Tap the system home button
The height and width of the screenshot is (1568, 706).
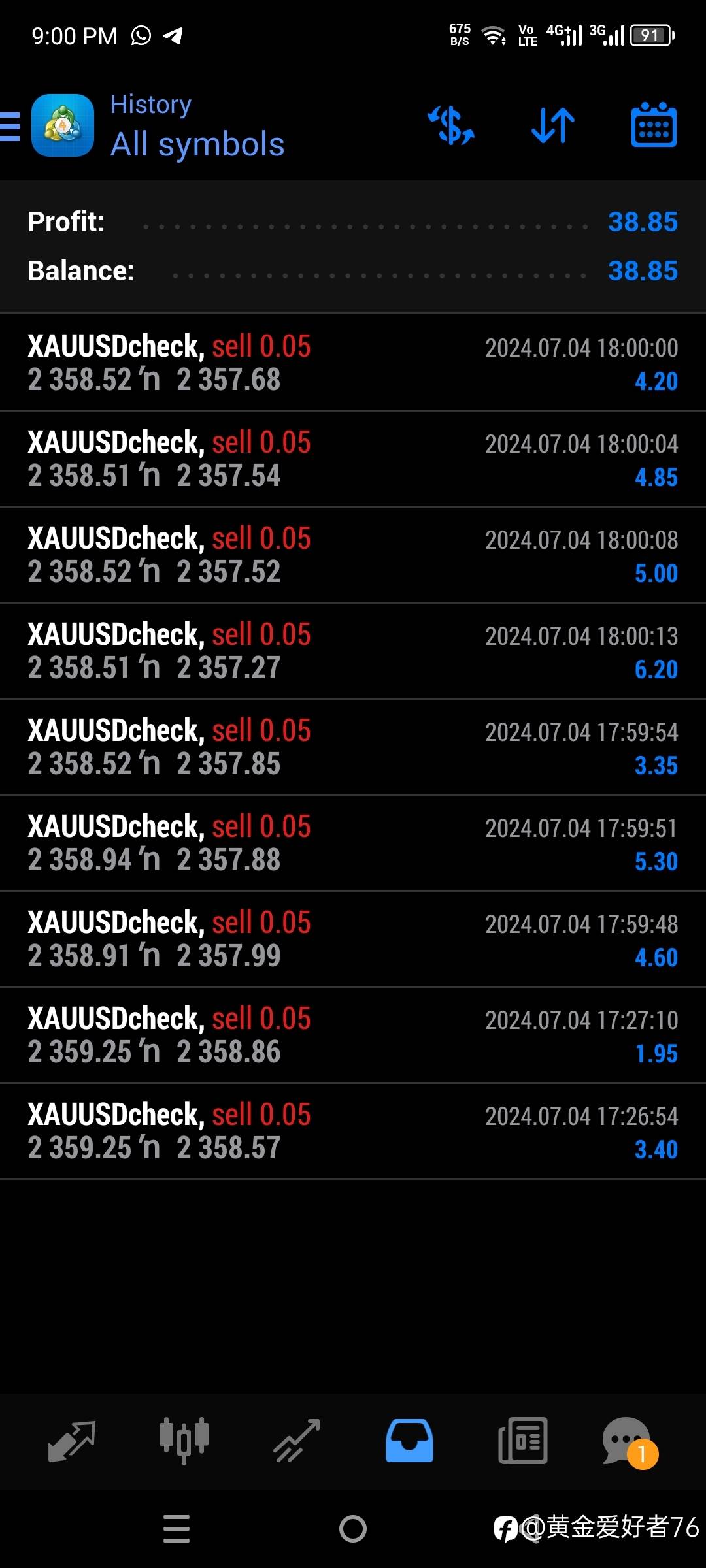click(x=353, y=1529)
